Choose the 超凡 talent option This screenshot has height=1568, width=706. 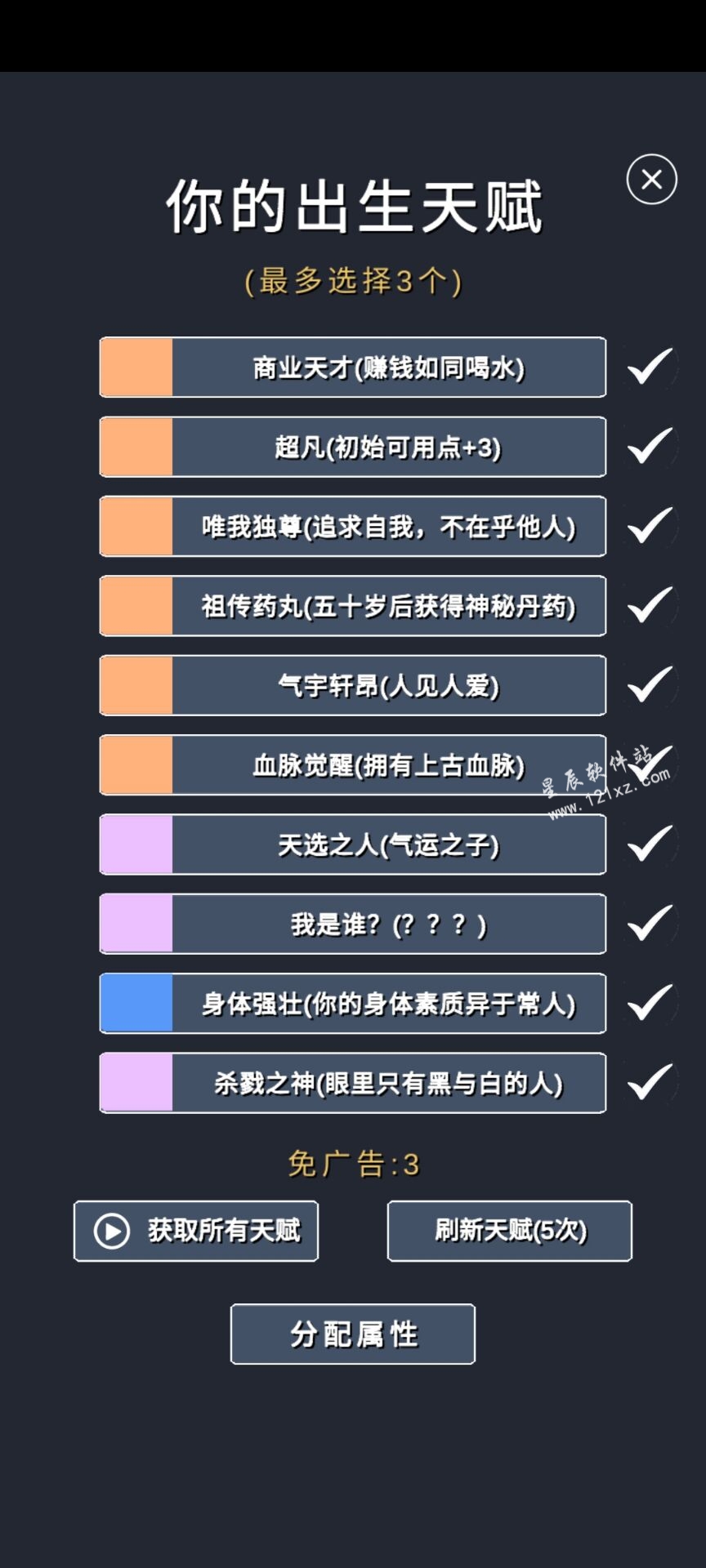point(353,447)
